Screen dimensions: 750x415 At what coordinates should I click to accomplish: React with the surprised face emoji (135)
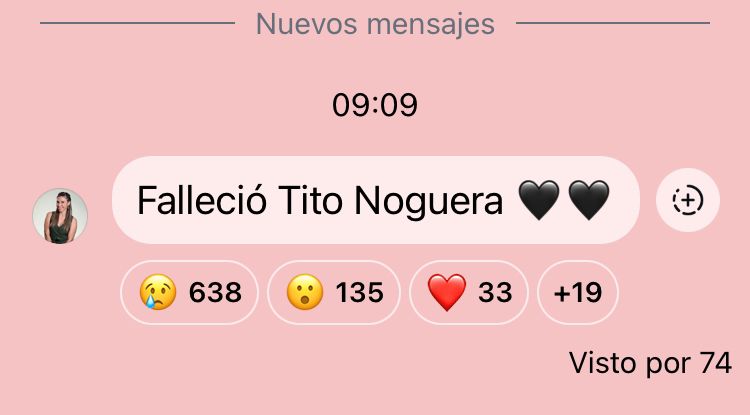tap(334, 293)
